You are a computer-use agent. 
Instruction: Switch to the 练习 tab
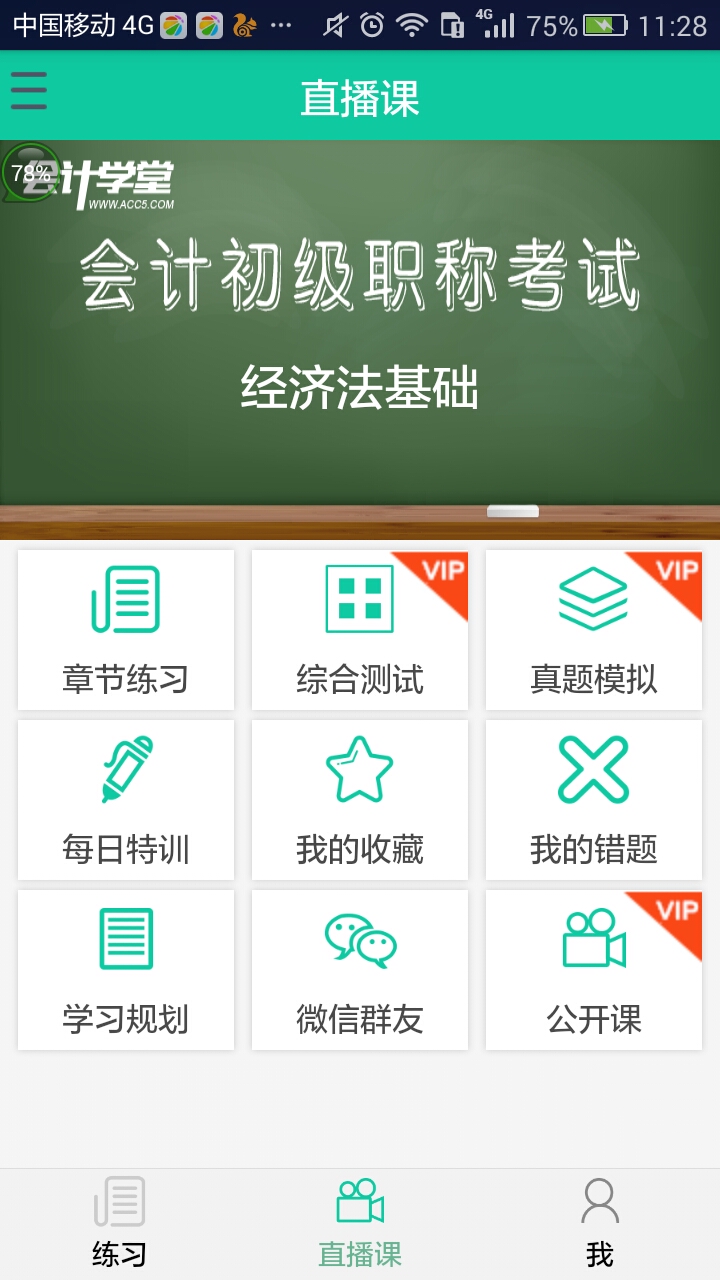pos(120,1224)
